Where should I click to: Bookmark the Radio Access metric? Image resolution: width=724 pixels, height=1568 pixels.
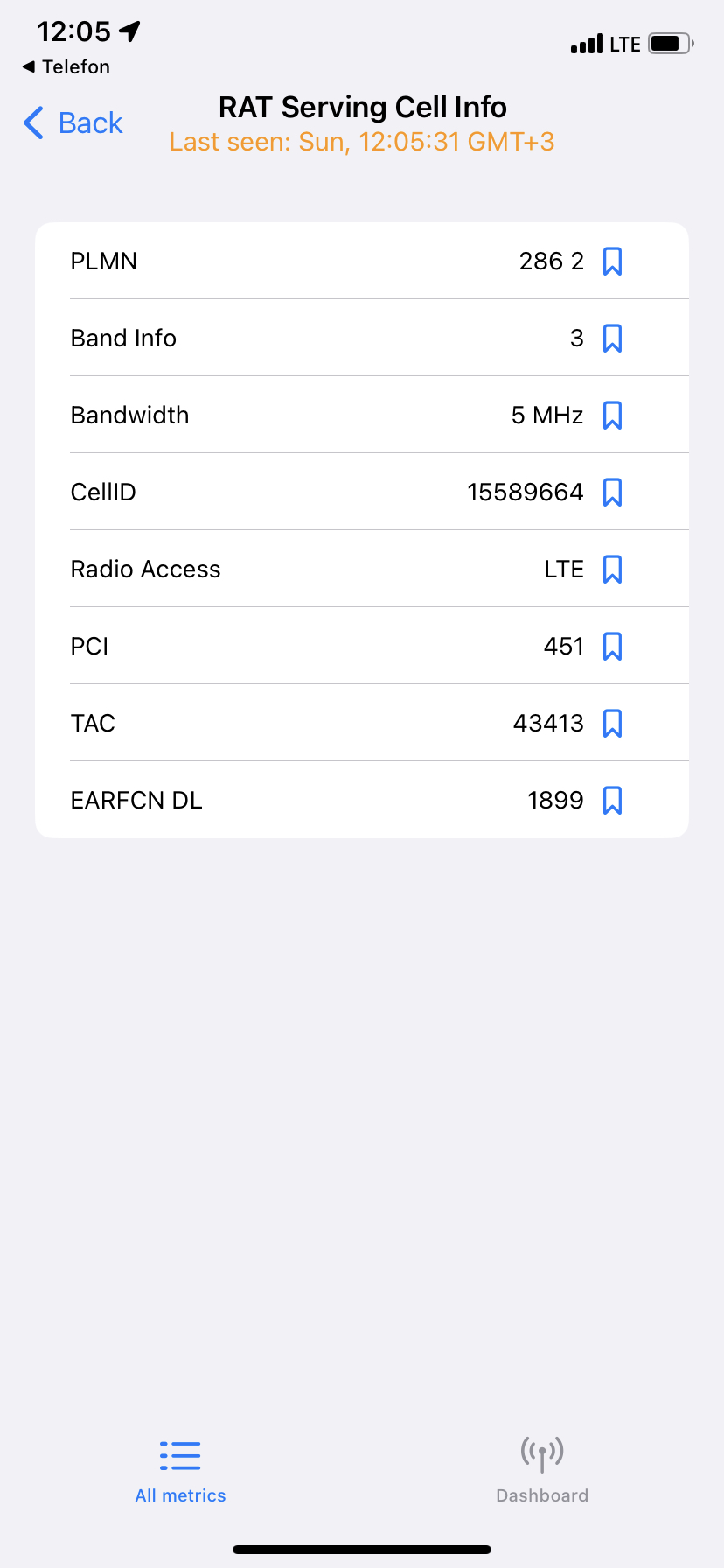click(612, 570)
